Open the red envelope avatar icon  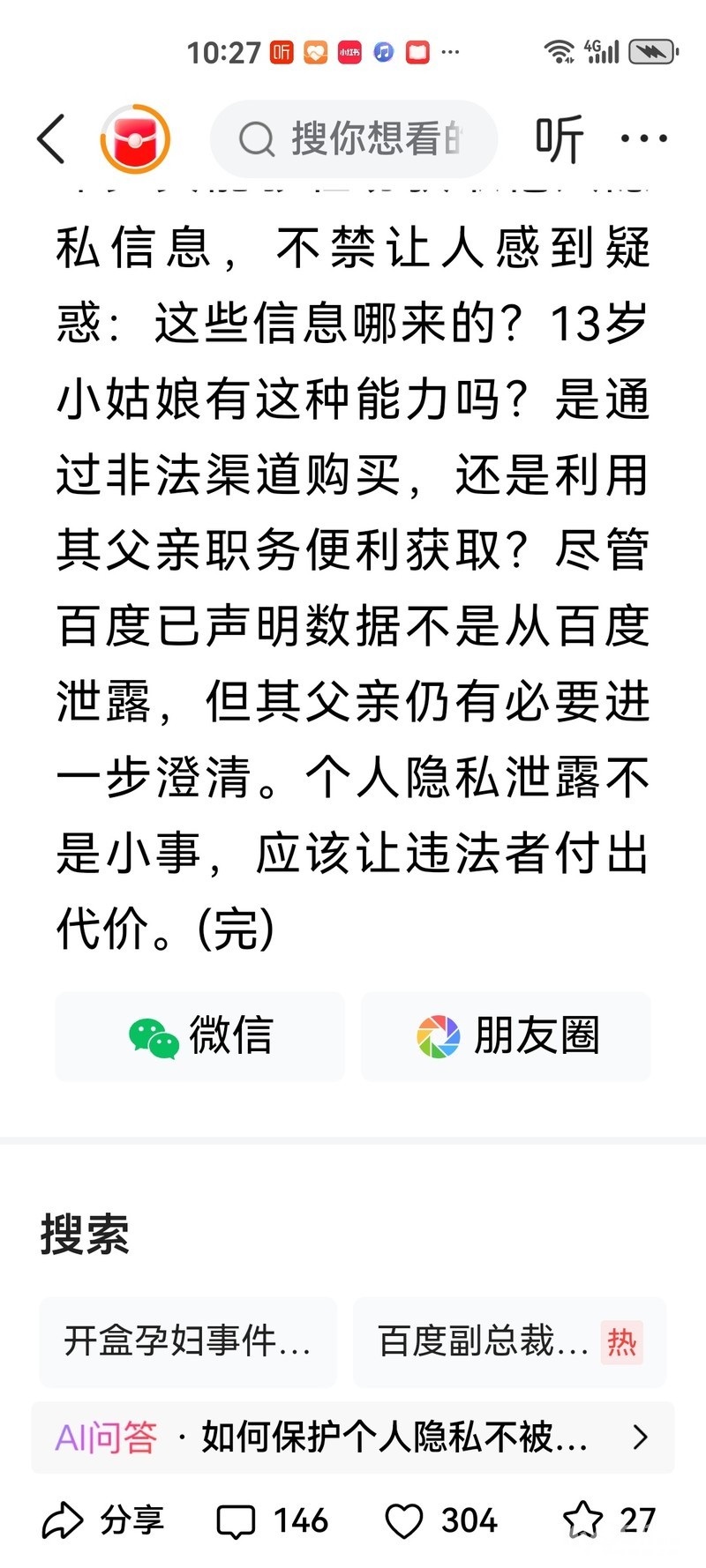tap(135, 138)
